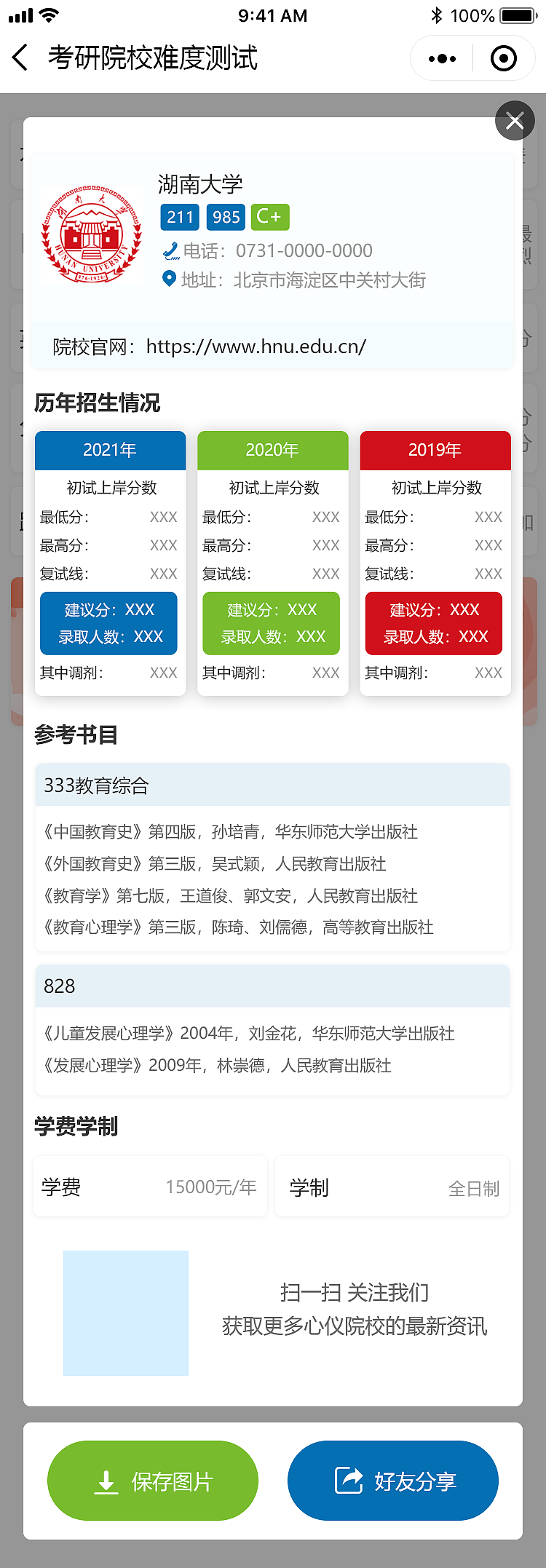The height and width of the screenshot is (1568, 546).
Task: Tap the share arrow icon on 好友分享 button
Action: point(347,1480)
